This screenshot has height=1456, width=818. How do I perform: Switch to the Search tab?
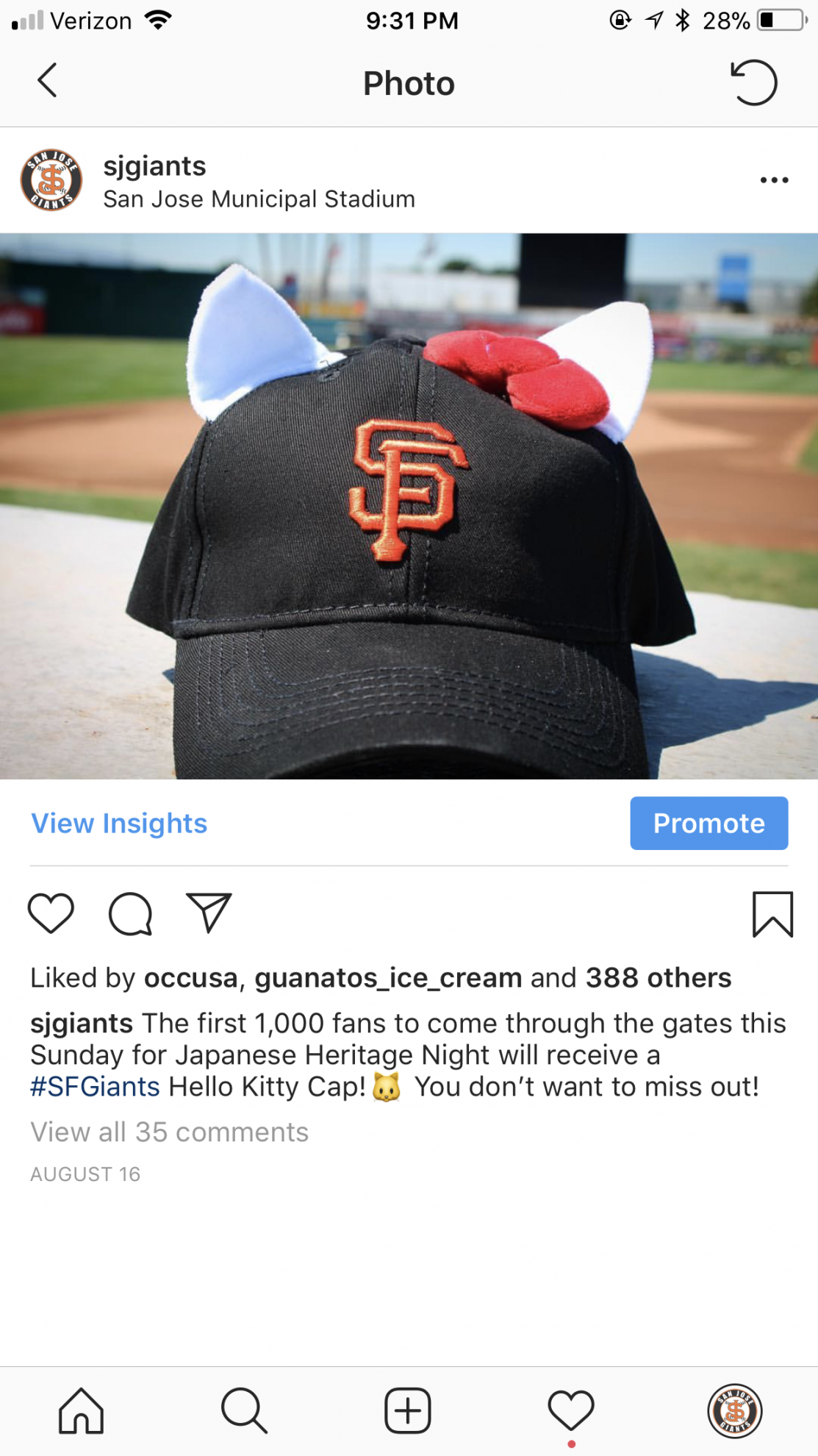coord(244,1411)
